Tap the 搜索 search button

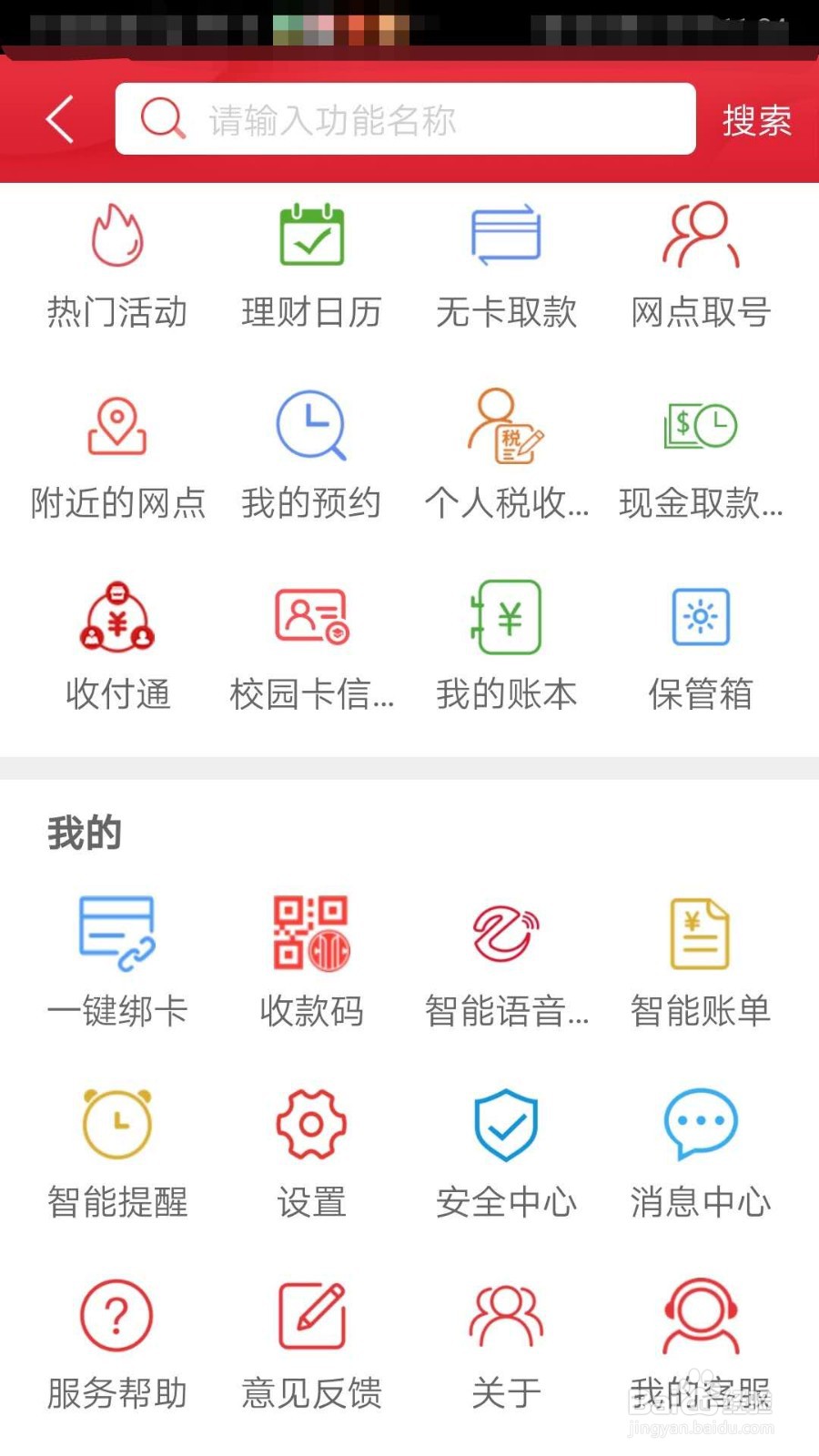point(756,119)
